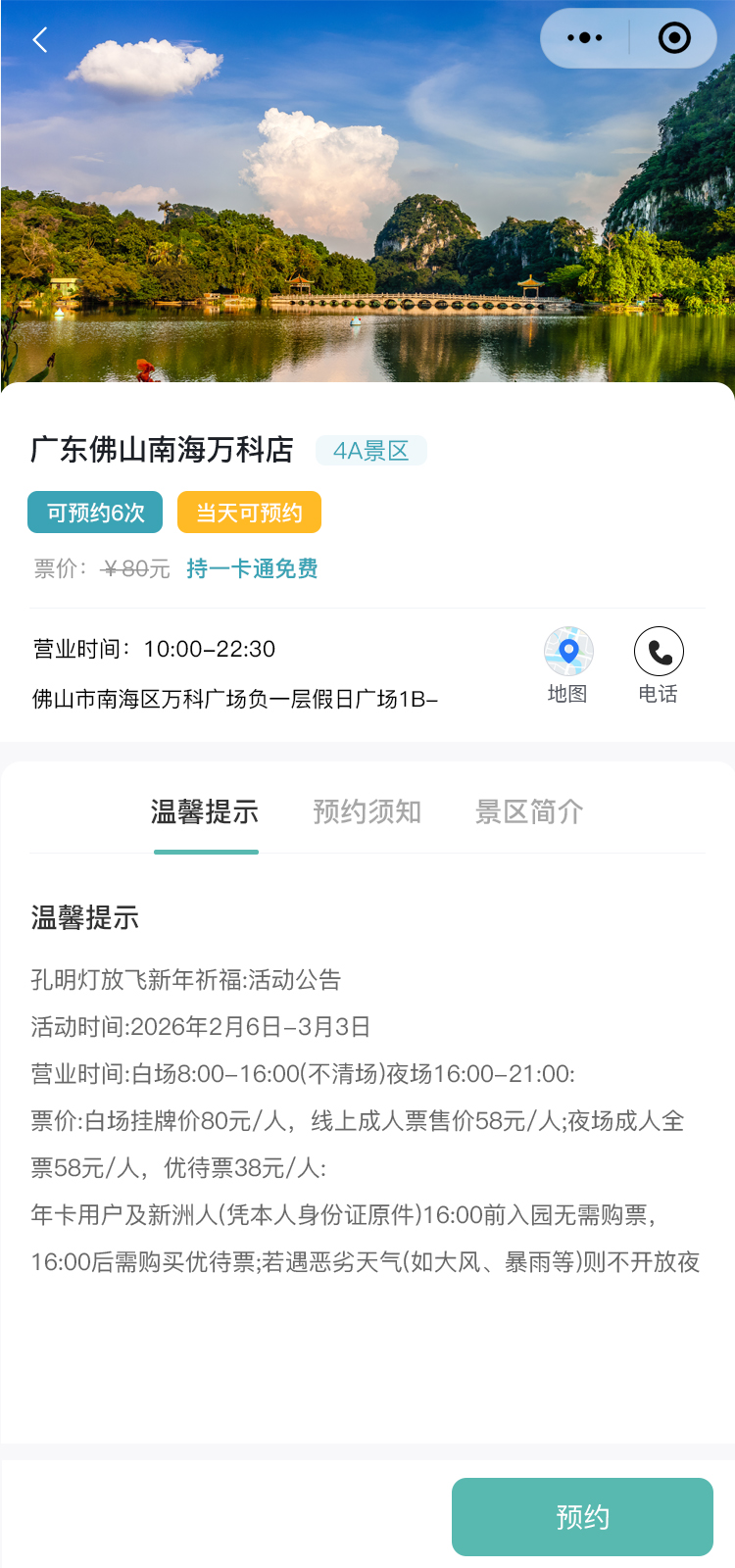735x1568 pixels.
Task: Open the 地图 map location
Action: coord(568,664)
